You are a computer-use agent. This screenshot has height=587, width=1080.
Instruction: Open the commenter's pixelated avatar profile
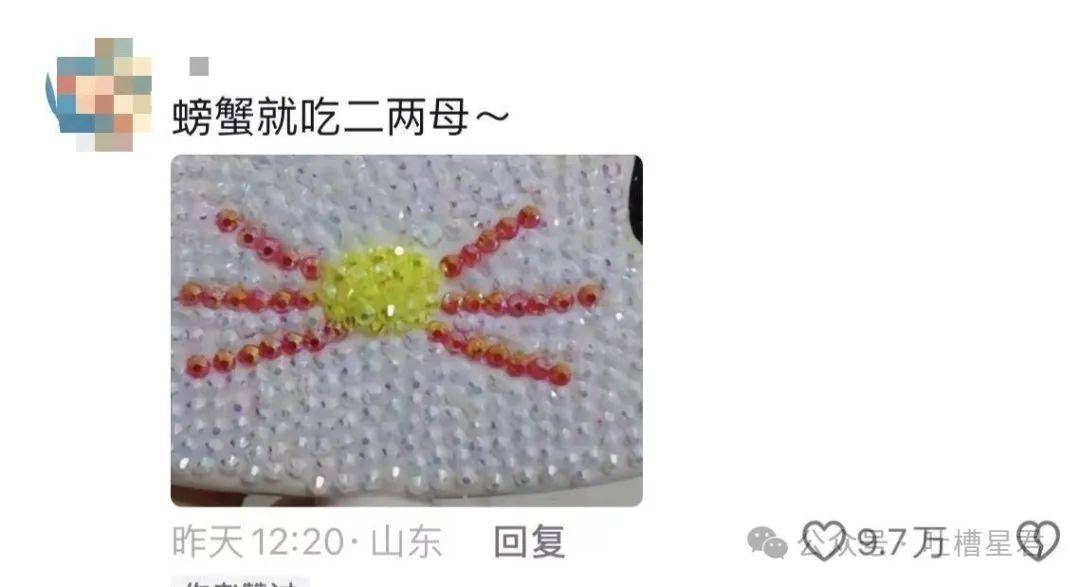(x=100, y=94)
